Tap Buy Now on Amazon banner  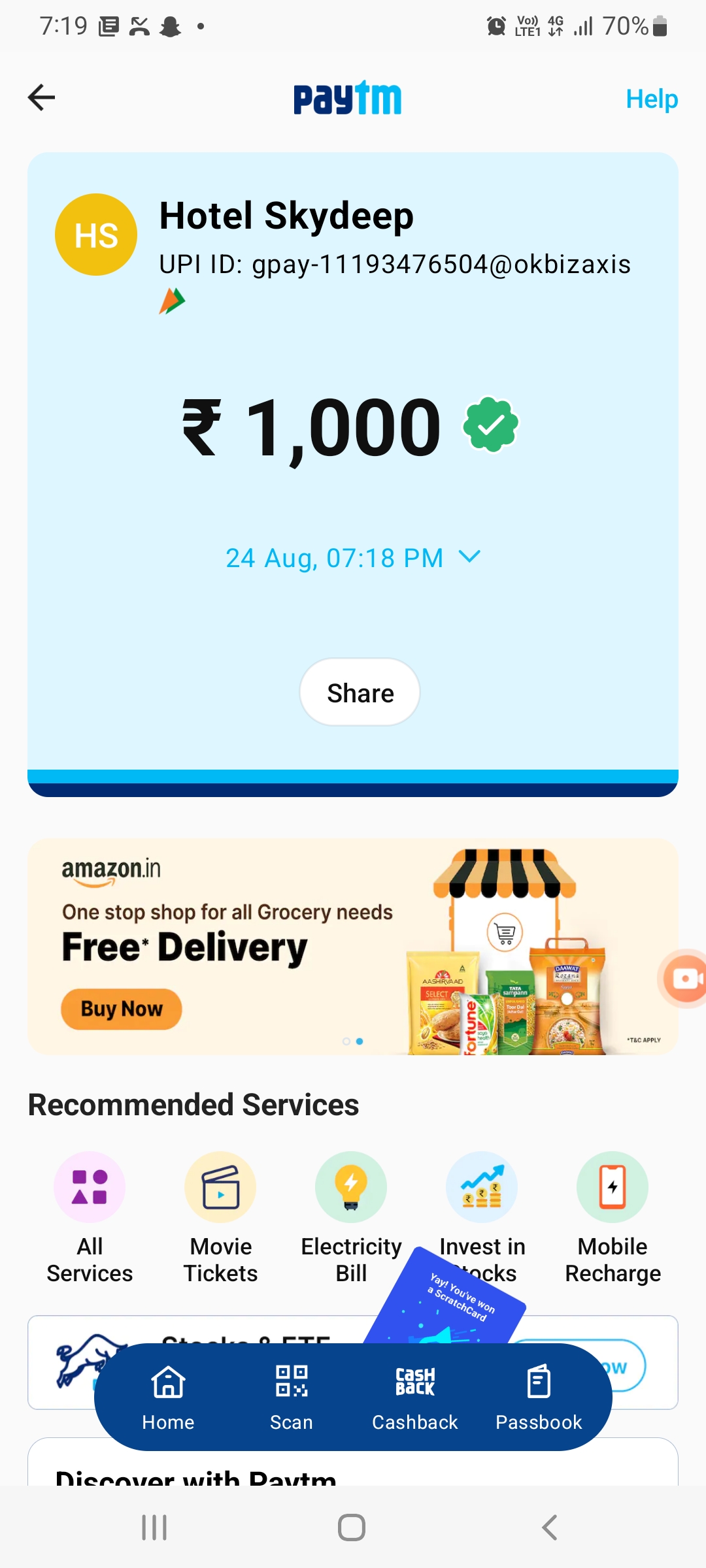(x=122, y=1009)
